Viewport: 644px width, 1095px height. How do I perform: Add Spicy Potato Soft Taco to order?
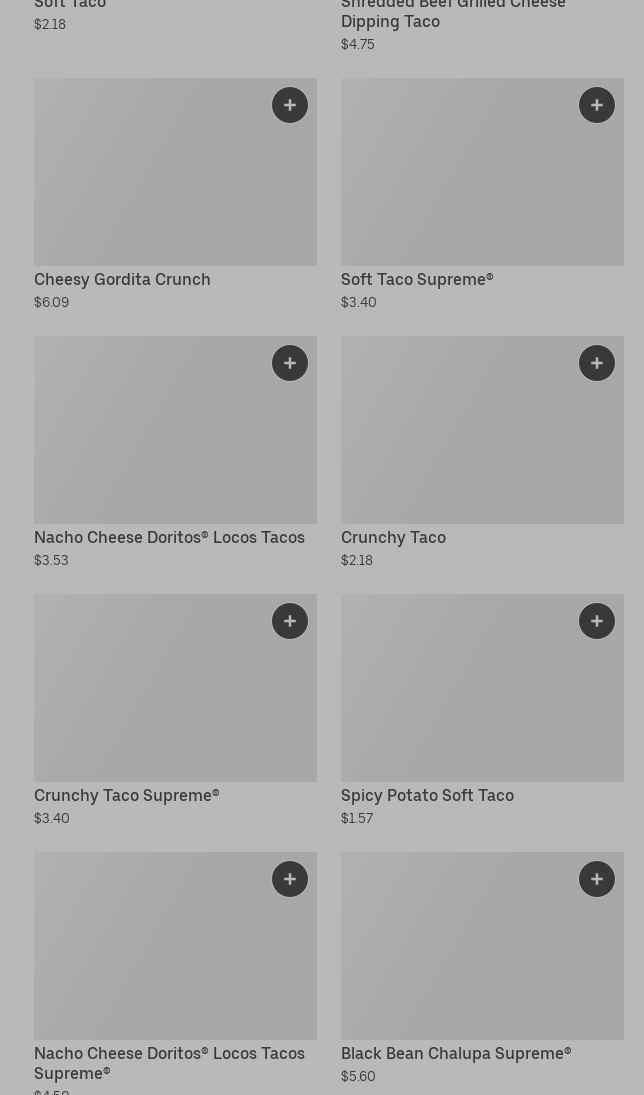597,621
